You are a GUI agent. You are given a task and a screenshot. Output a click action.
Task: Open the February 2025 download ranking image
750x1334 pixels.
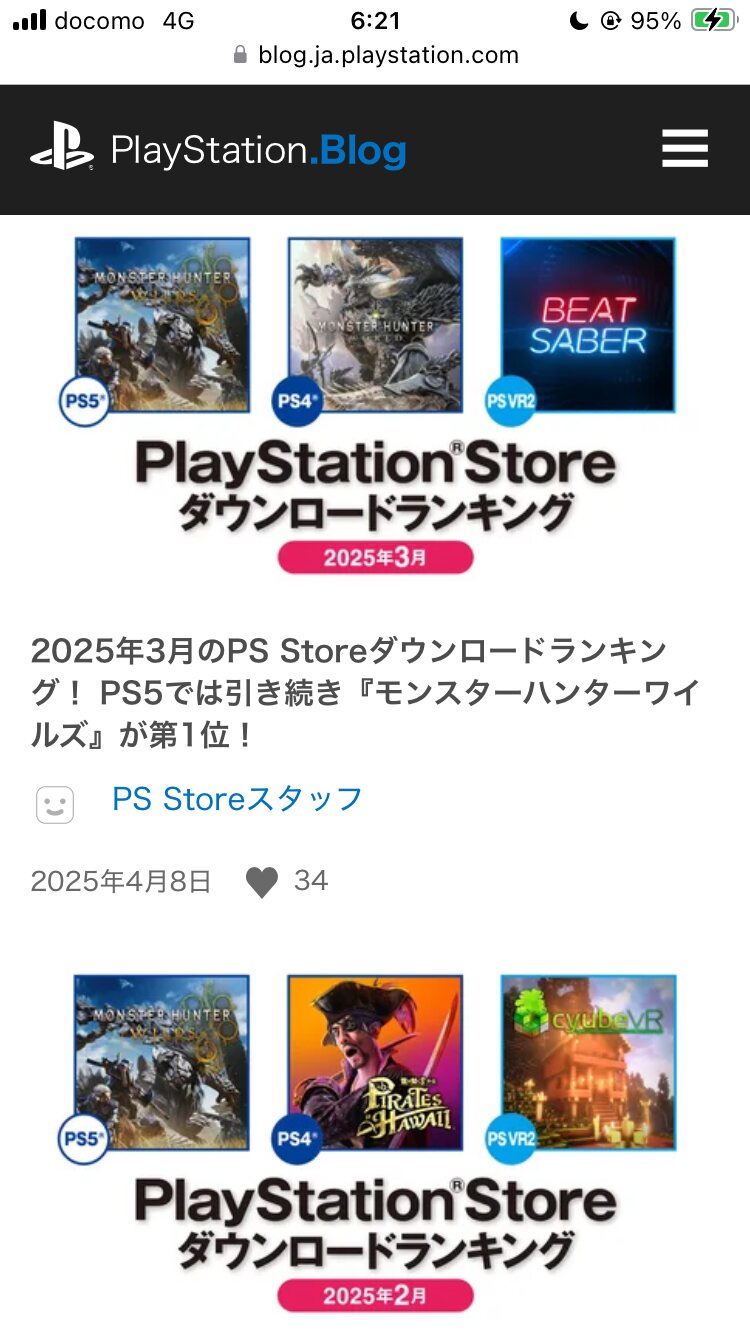coord(375,1140)
